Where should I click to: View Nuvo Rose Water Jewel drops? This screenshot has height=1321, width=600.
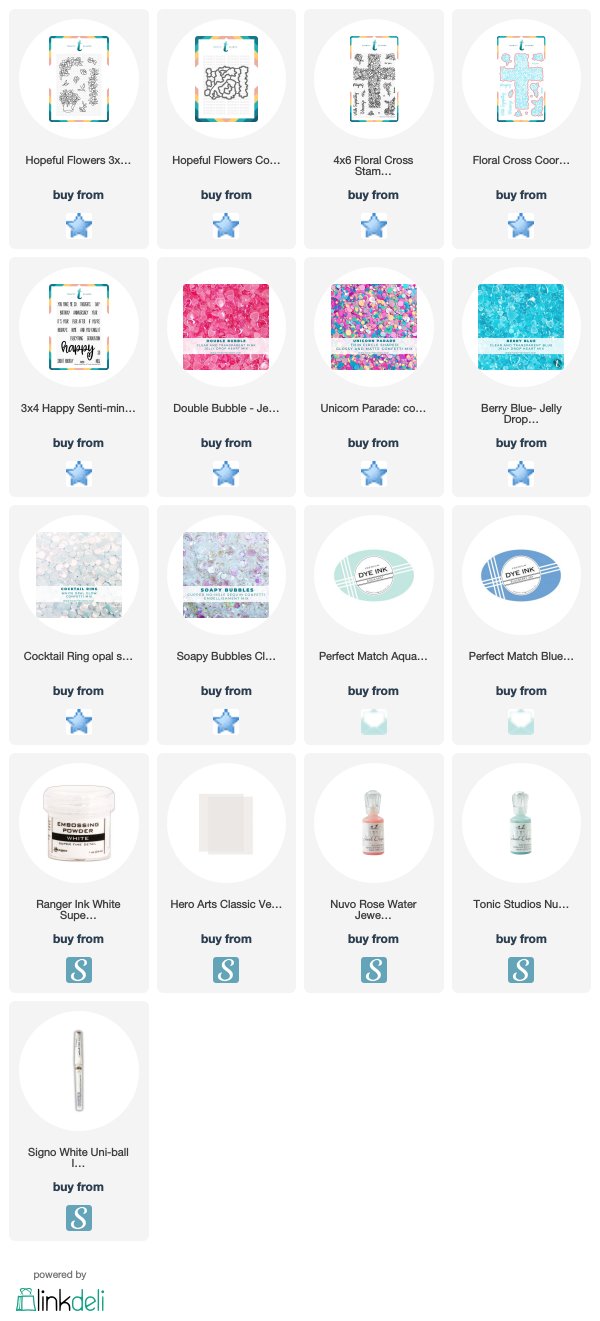click(373, 873)
